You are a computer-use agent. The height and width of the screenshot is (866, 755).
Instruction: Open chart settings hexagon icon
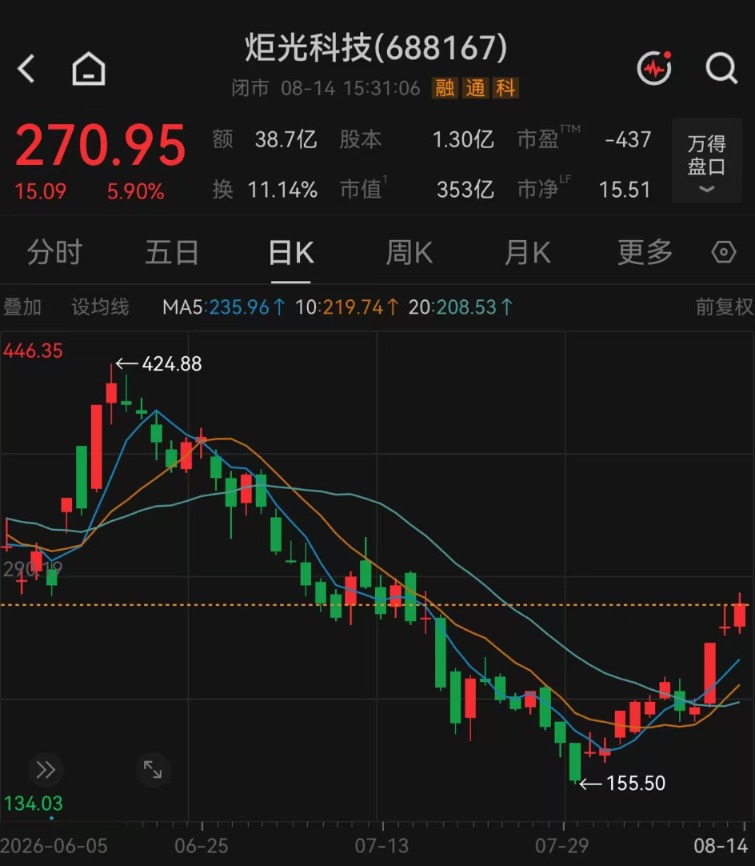click(724, 252)
